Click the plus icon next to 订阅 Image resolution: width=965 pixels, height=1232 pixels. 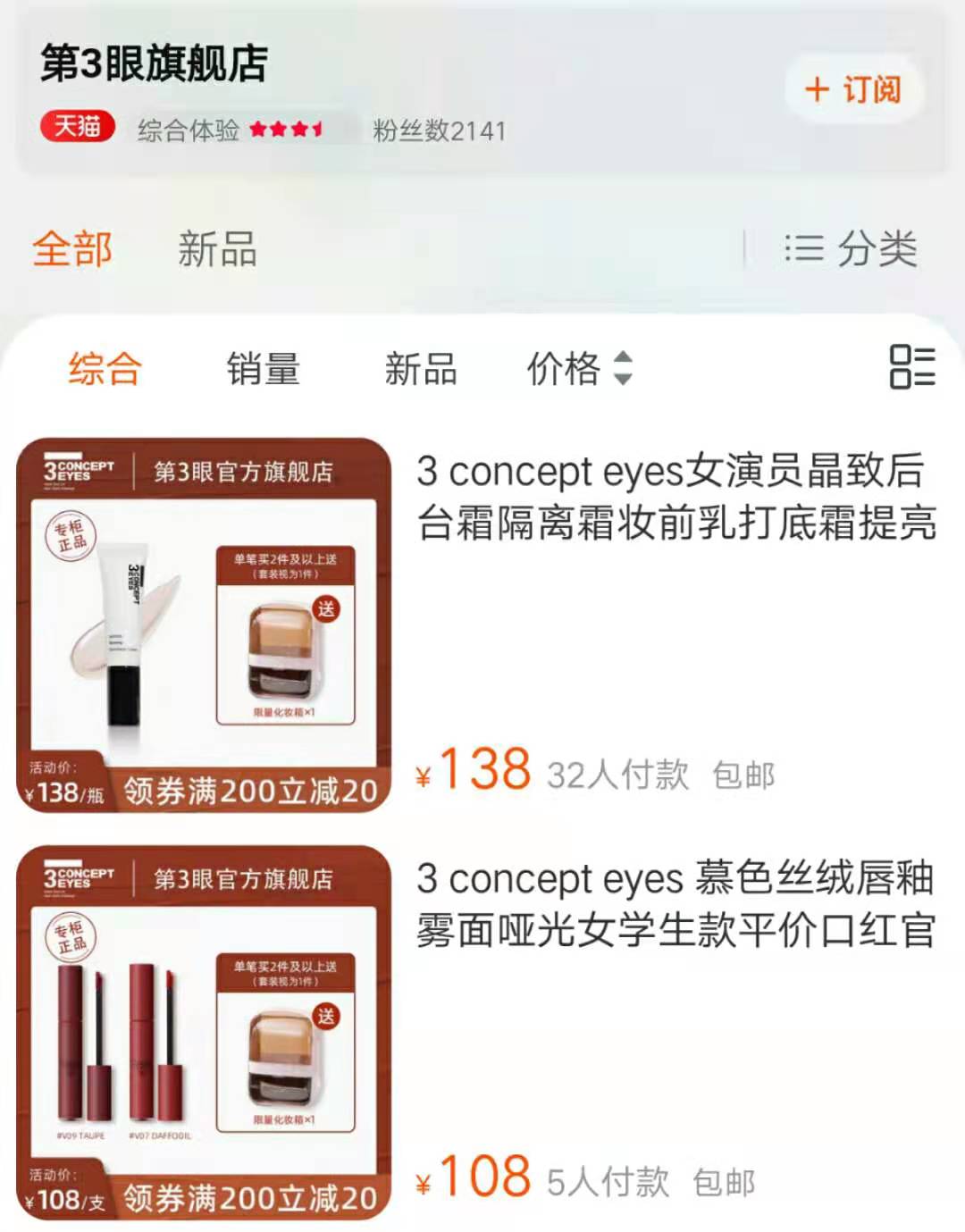(x=816, y=88)
